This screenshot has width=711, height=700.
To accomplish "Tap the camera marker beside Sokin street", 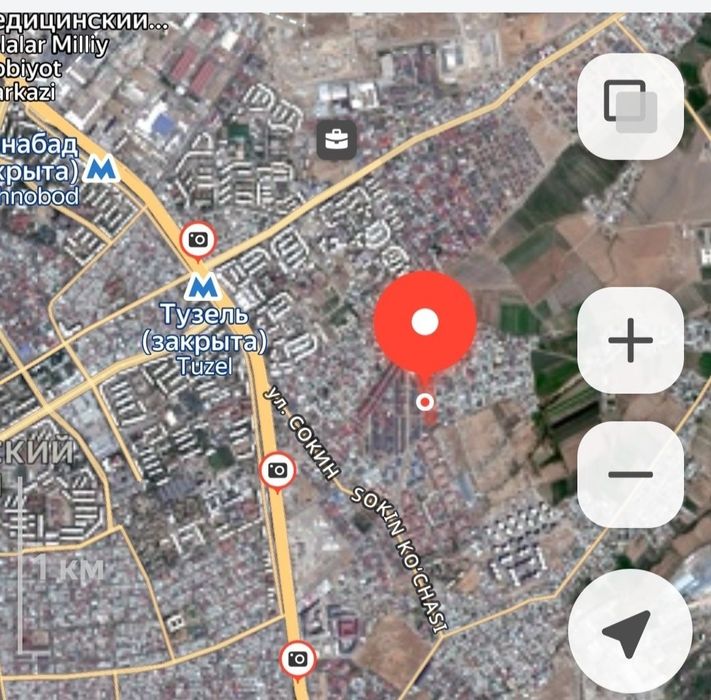I will point(277,470).
